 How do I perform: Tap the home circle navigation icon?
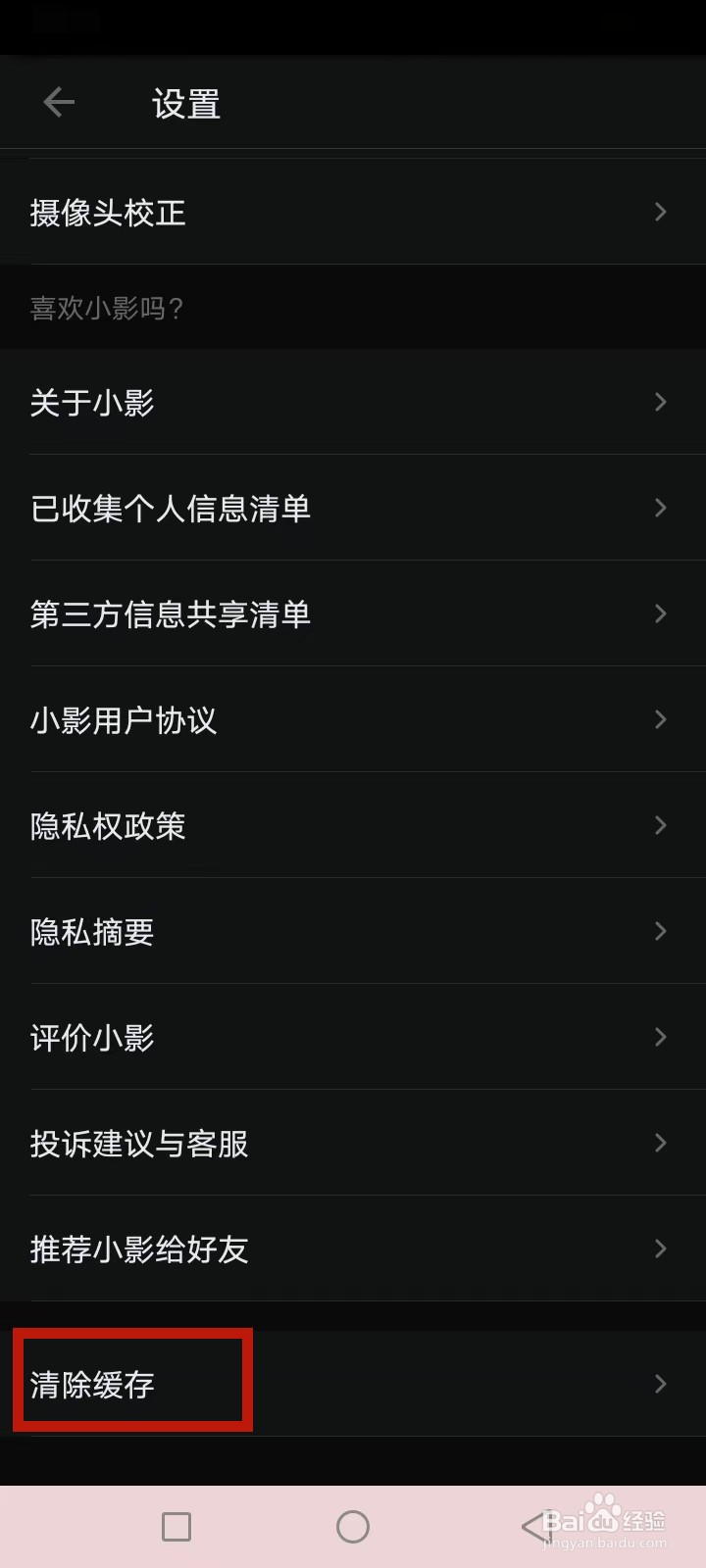(x=352, y=1526)
